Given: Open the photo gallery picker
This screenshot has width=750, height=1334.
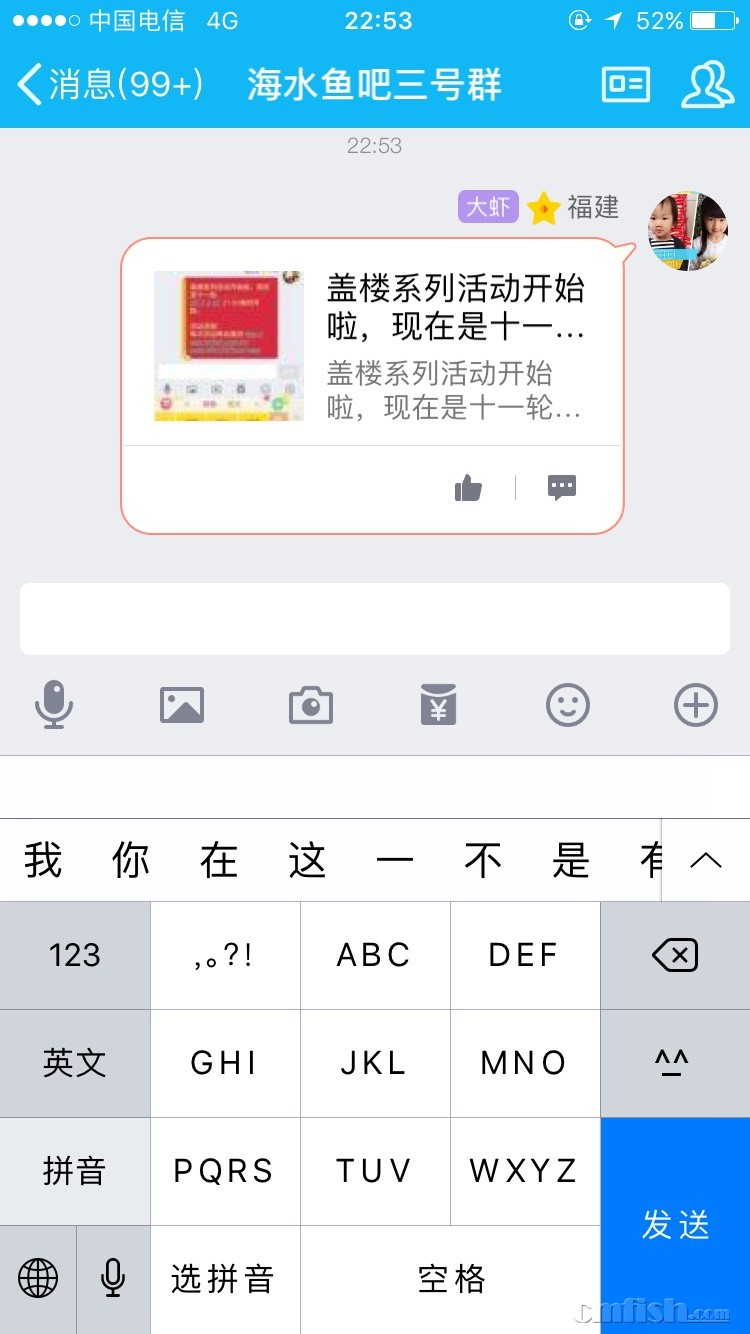Looking at the screenshot, I should 182,705.
